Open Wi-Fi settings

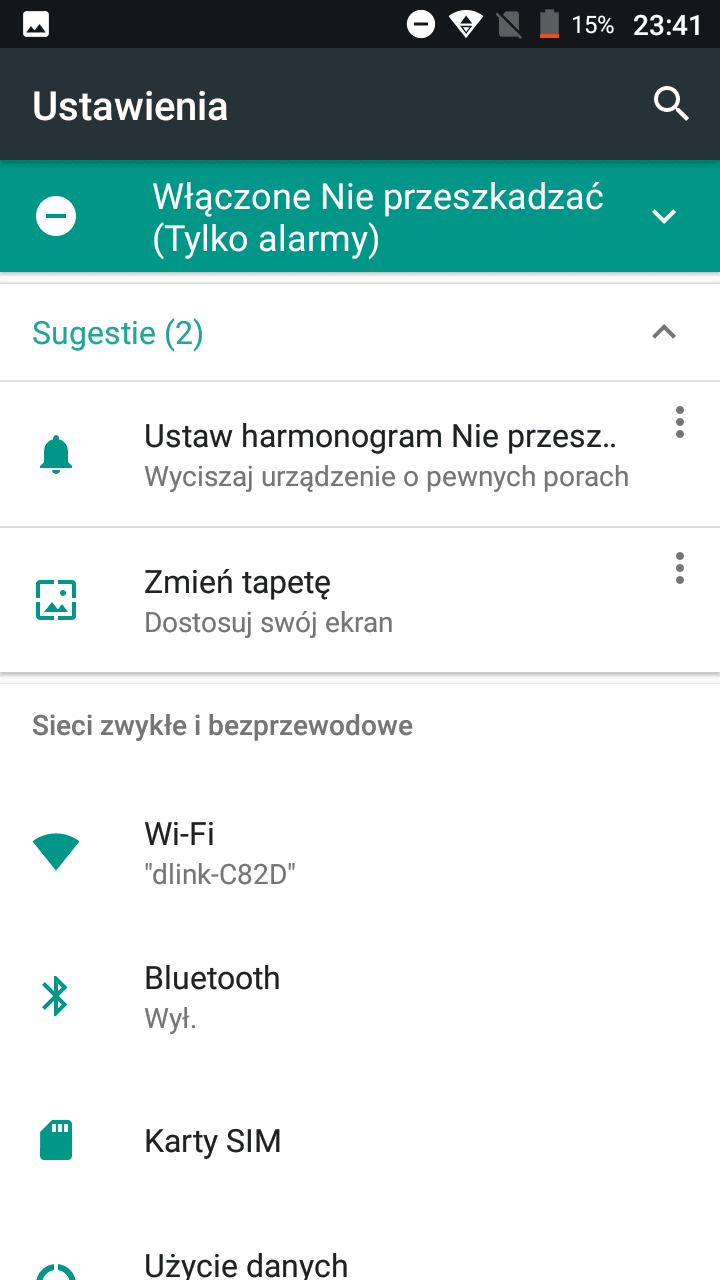[x=360, y=852]
